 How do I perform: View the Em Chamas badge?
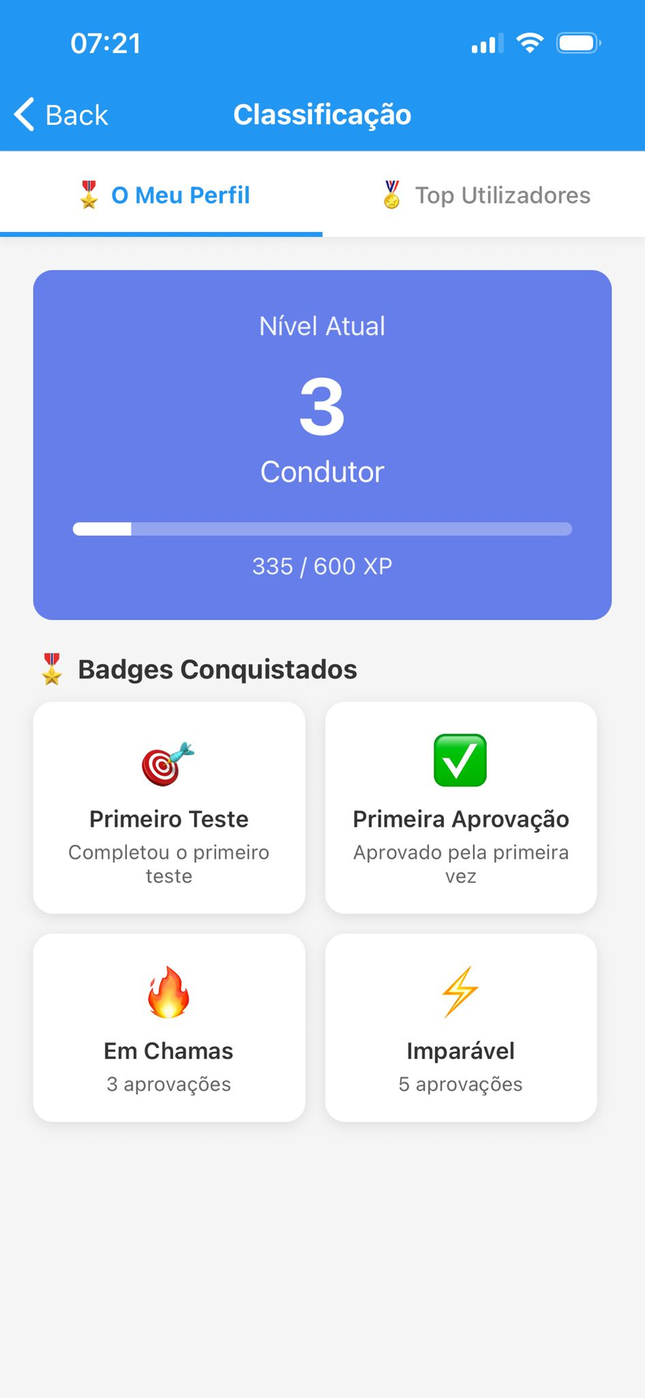click(x=169, y=1028)
